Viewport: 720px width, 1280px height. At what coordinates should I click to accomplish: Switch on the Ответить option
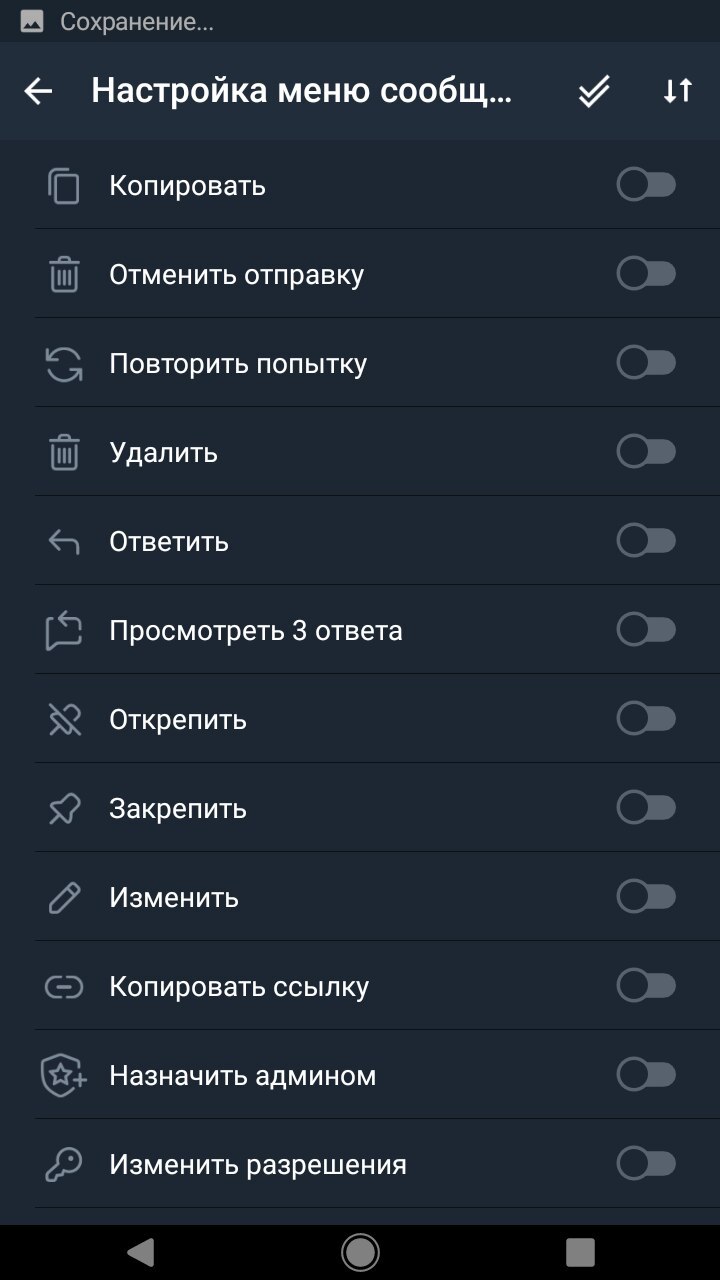tap(646, 541)
